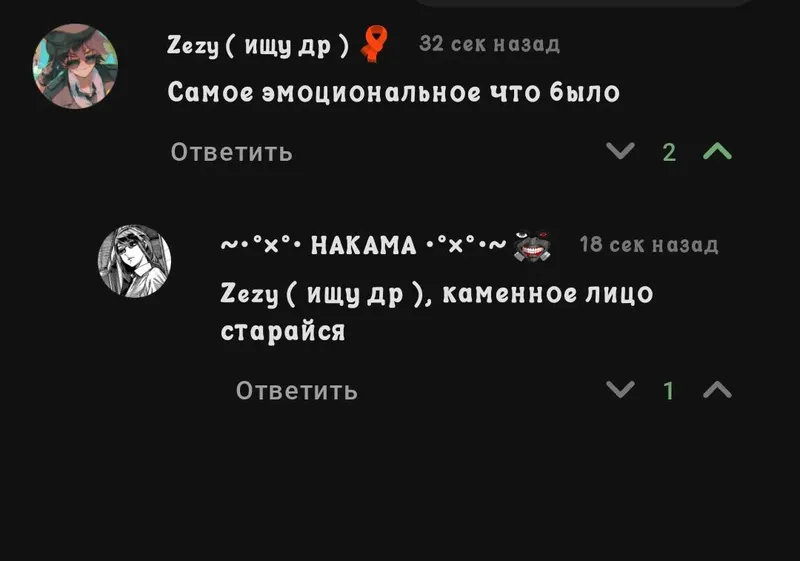The height and width of the screenshot is (561, 800).
Task: Downvote HAKAMA's reply
Action: point(620,390)
